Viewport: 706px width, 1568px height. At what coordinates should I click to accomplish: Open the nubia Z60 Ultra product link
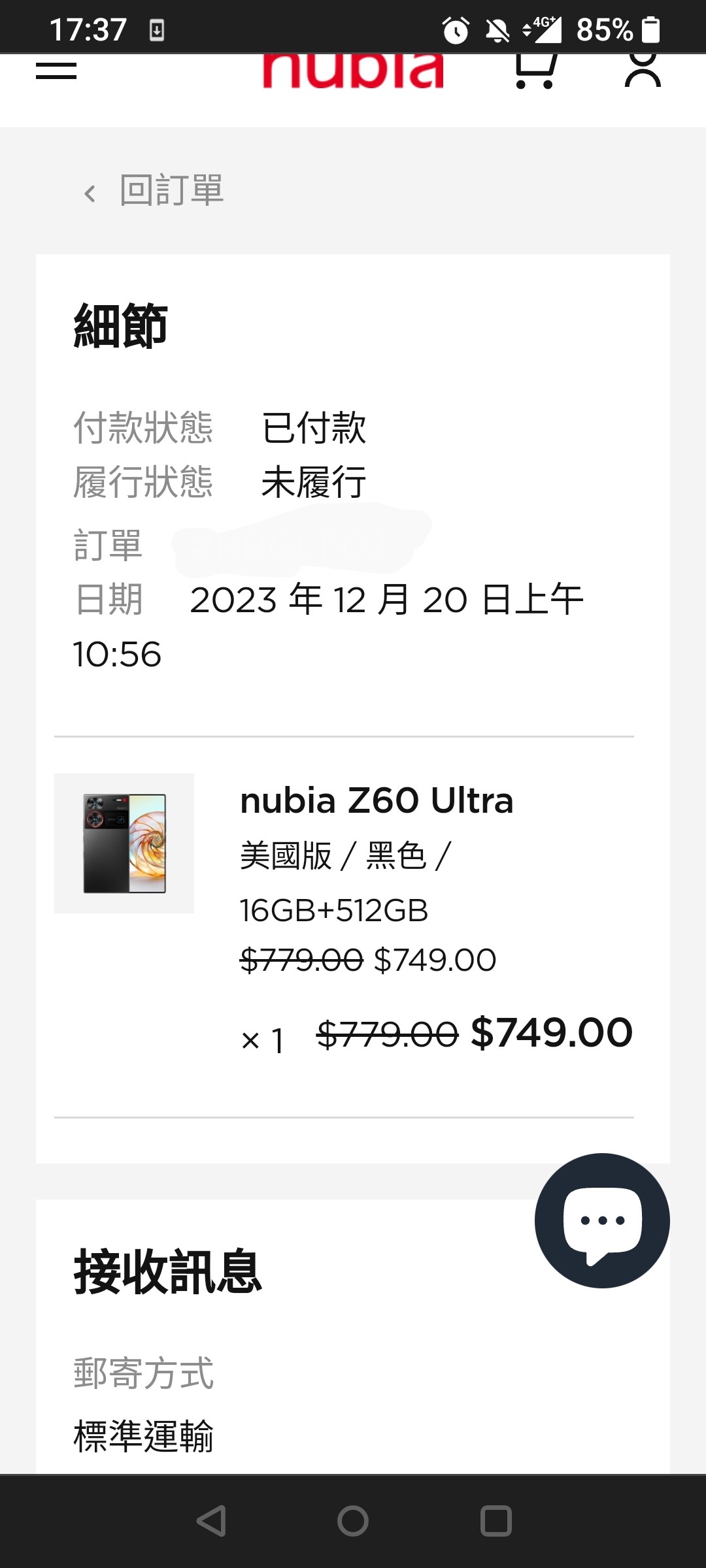click(377, 800)
